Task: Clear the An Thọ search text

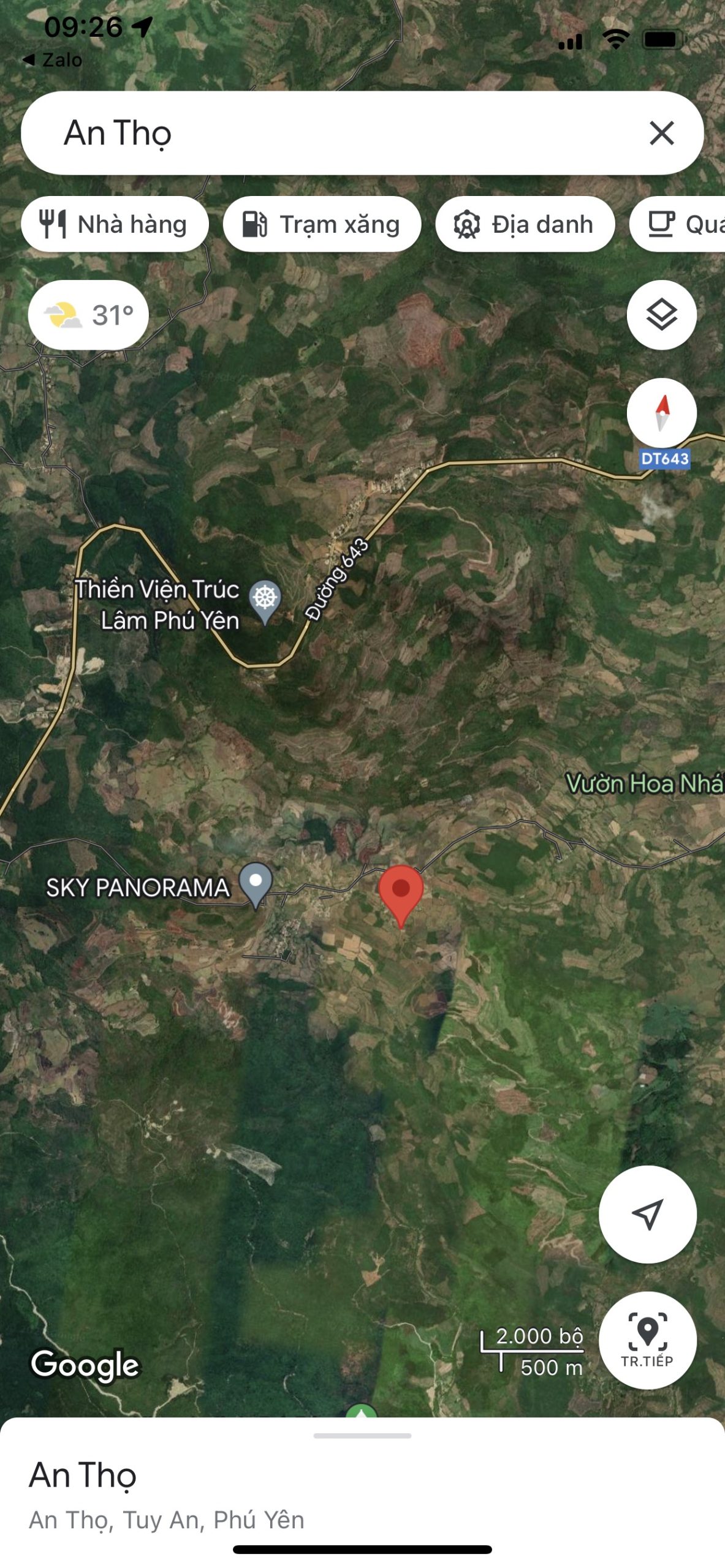Action: tap(661, 133)
